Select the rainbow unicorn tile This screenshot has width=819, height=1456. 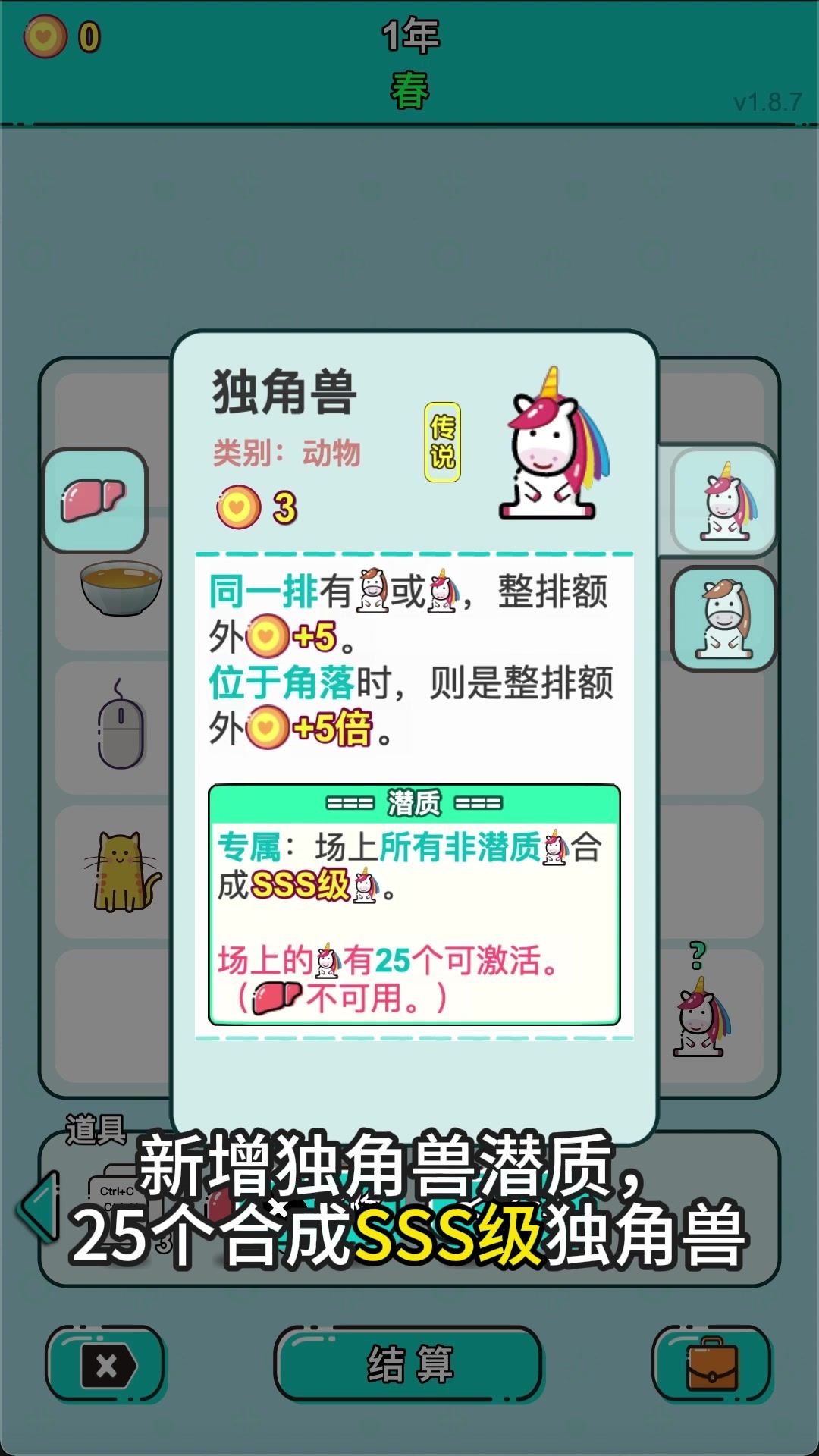coord(724,500)
